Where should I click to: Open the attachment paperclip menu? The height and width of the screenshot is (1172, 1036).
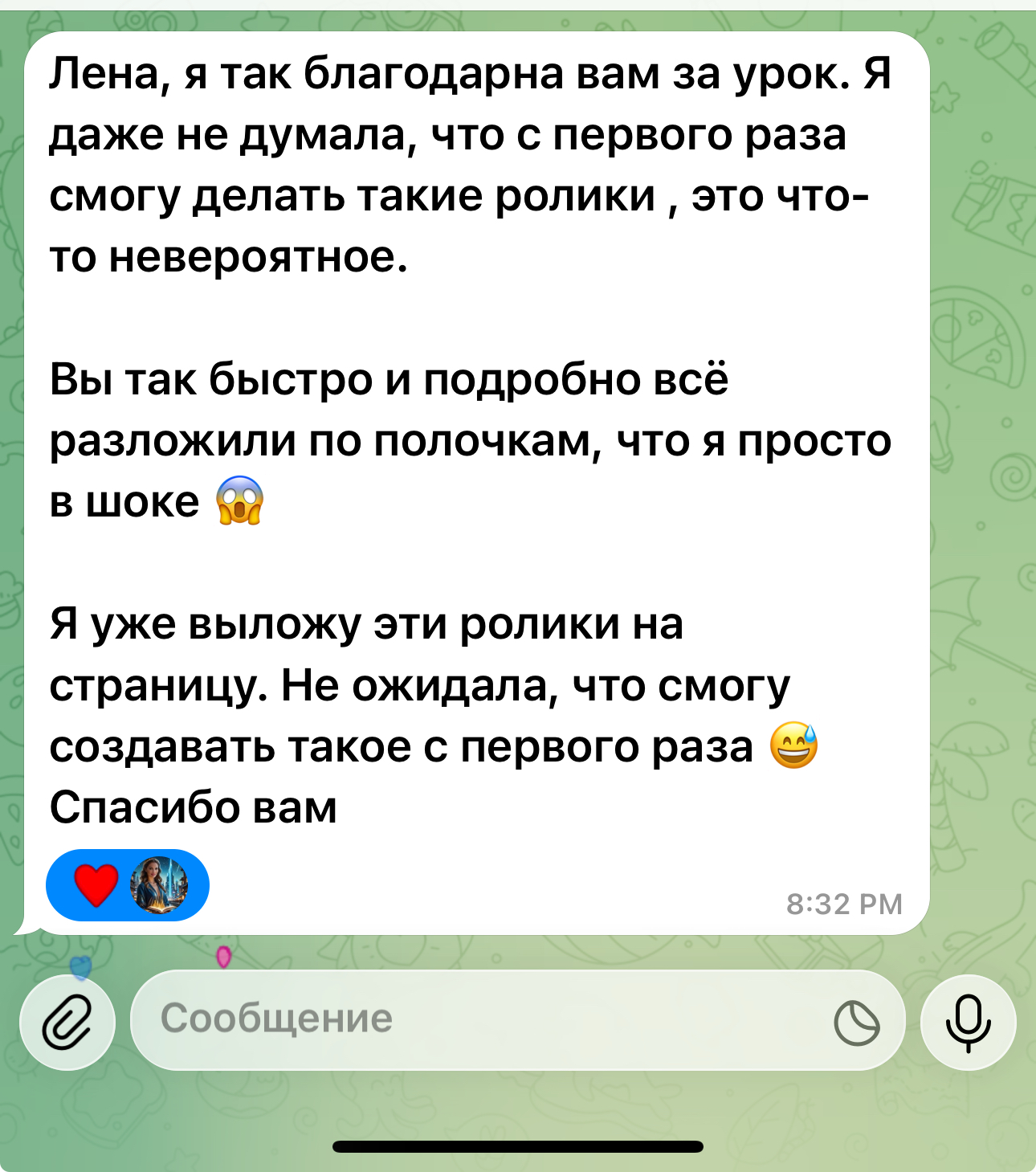coord(67,1022)
